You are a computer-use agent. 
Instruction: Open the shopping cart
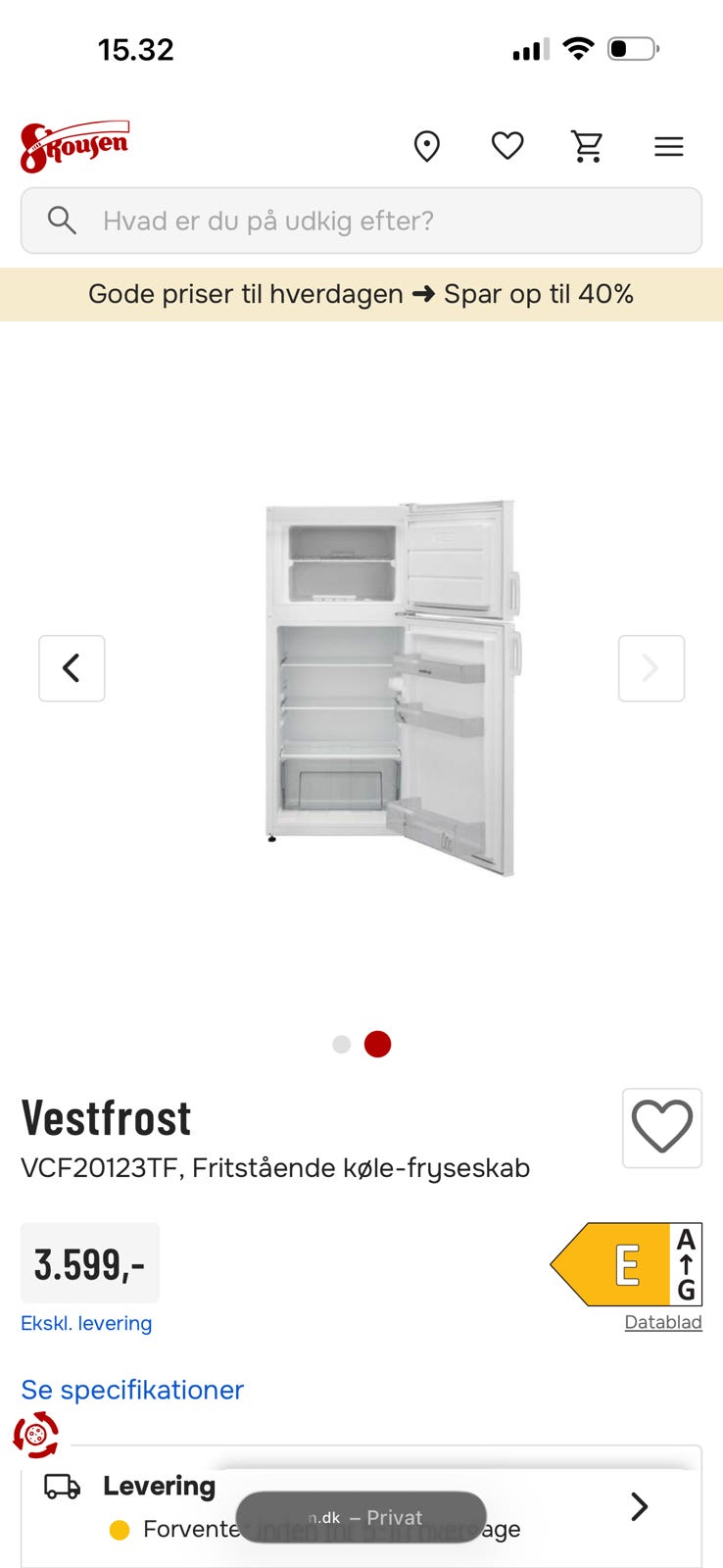(x=588, y=147)
